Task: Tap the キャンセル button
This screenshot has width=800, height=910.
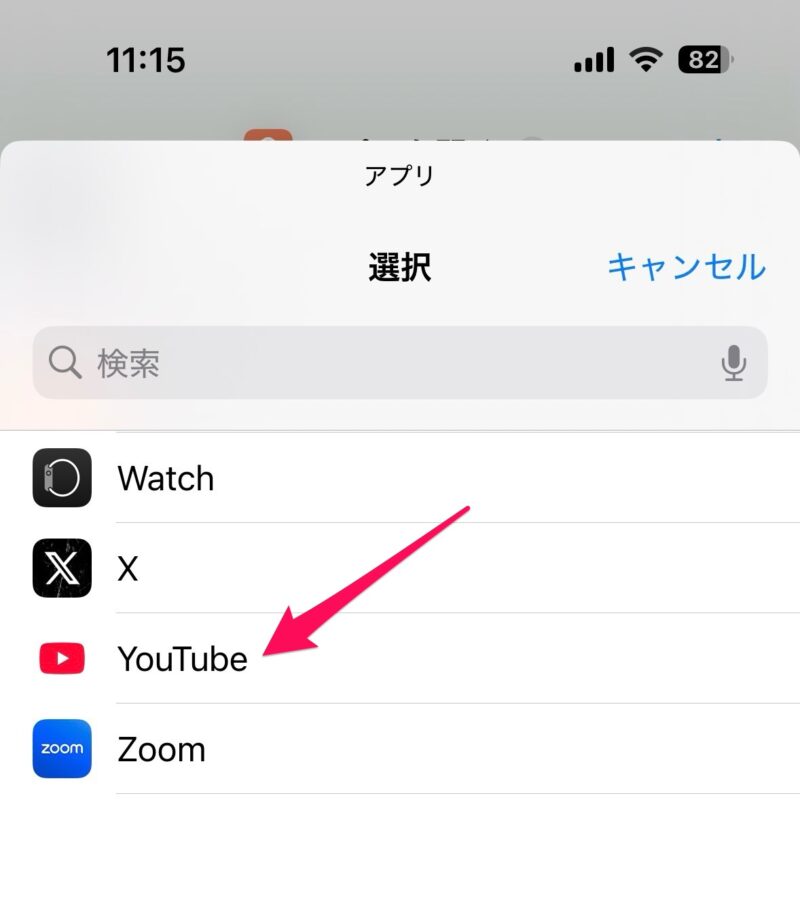Action: tap(686, 267)
